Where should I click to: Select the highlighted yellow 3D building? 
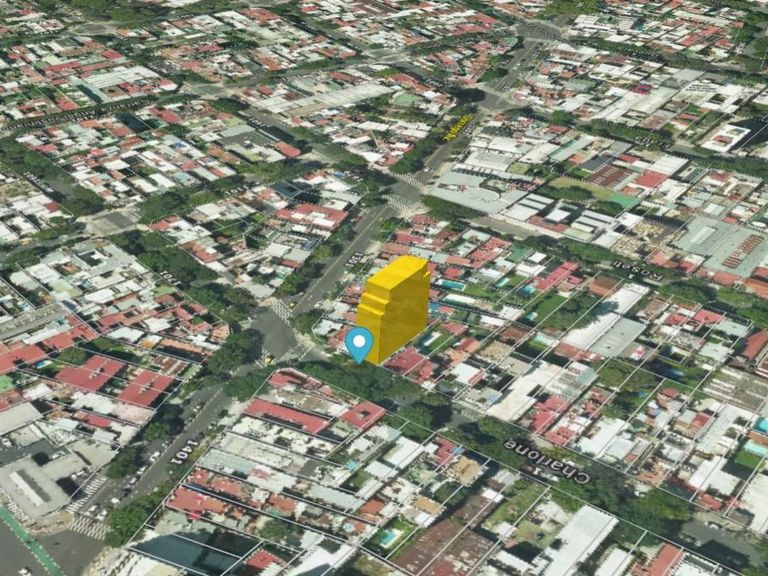397,305
